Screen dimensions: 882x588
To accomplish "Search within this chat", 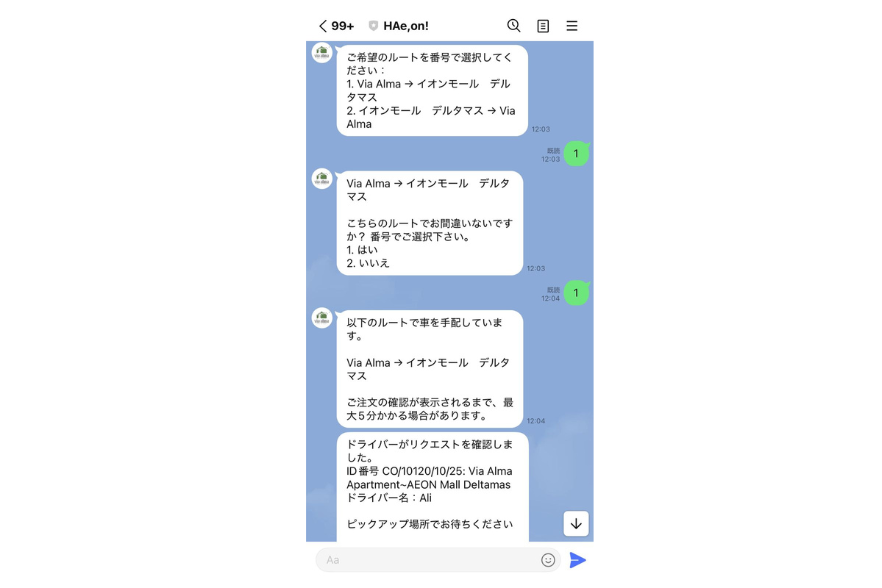I will pyautogui.click(x=513, y=26).
